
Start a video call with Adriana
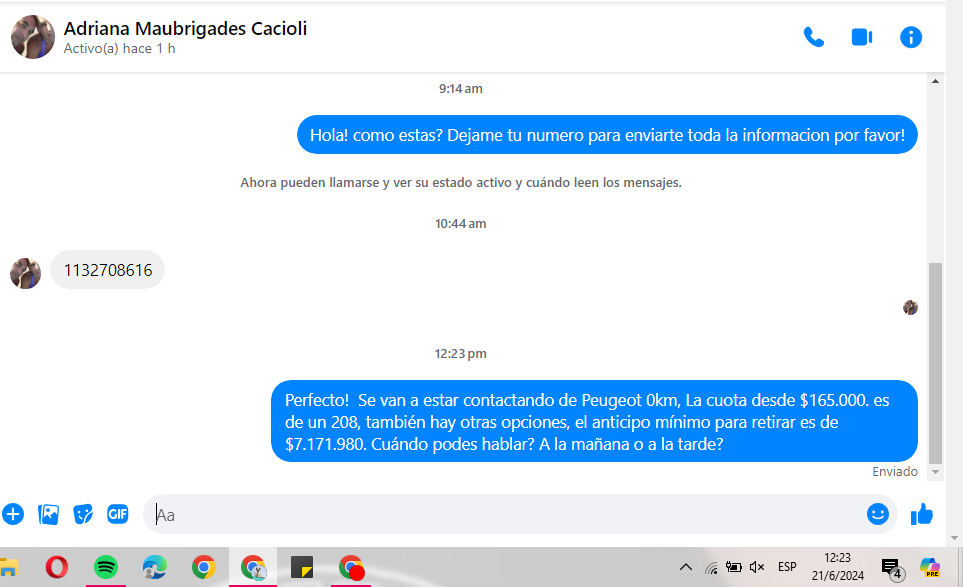[862, 37]
